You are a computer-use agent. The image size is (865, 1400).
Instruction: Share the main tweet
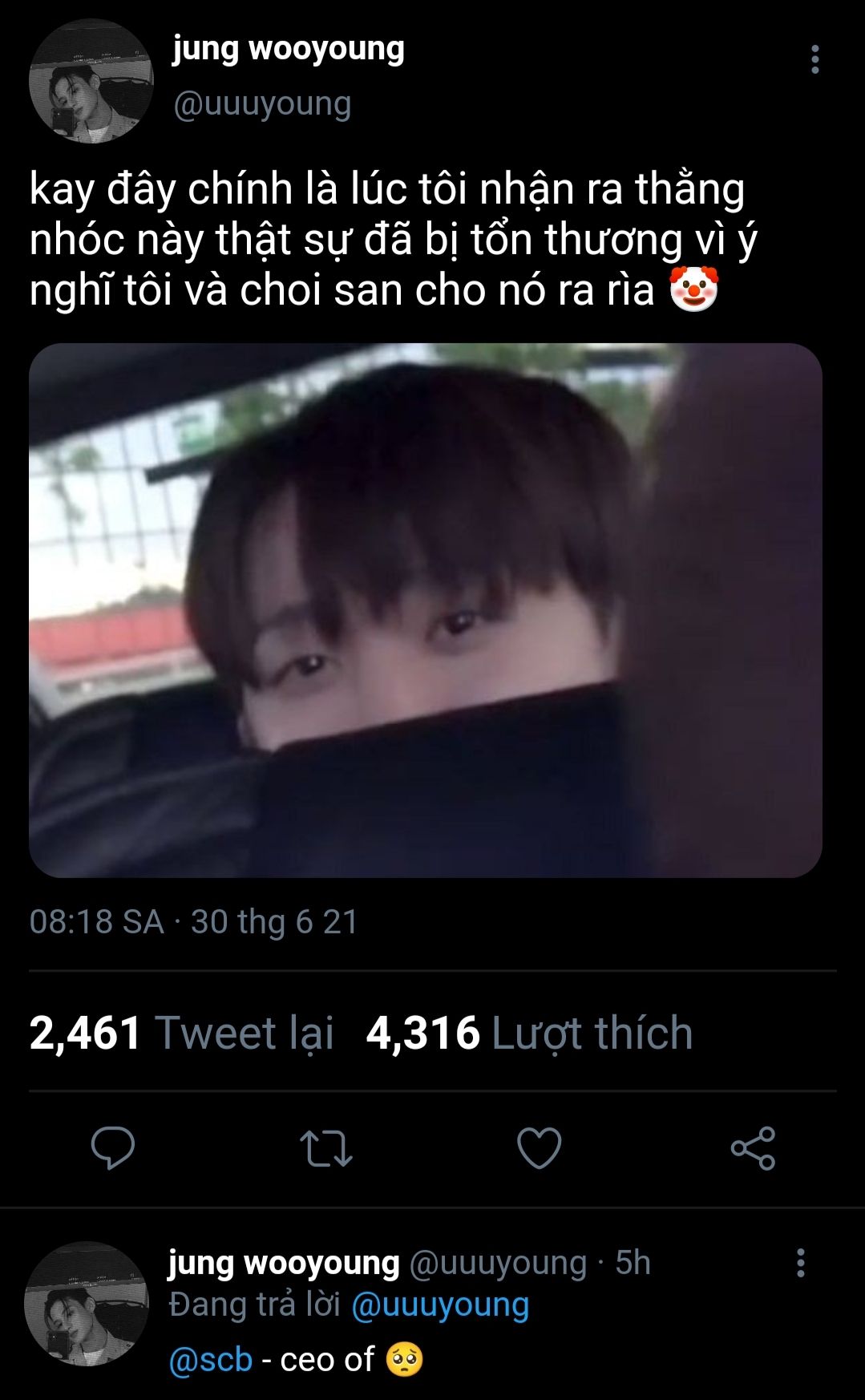(753, 1148)
